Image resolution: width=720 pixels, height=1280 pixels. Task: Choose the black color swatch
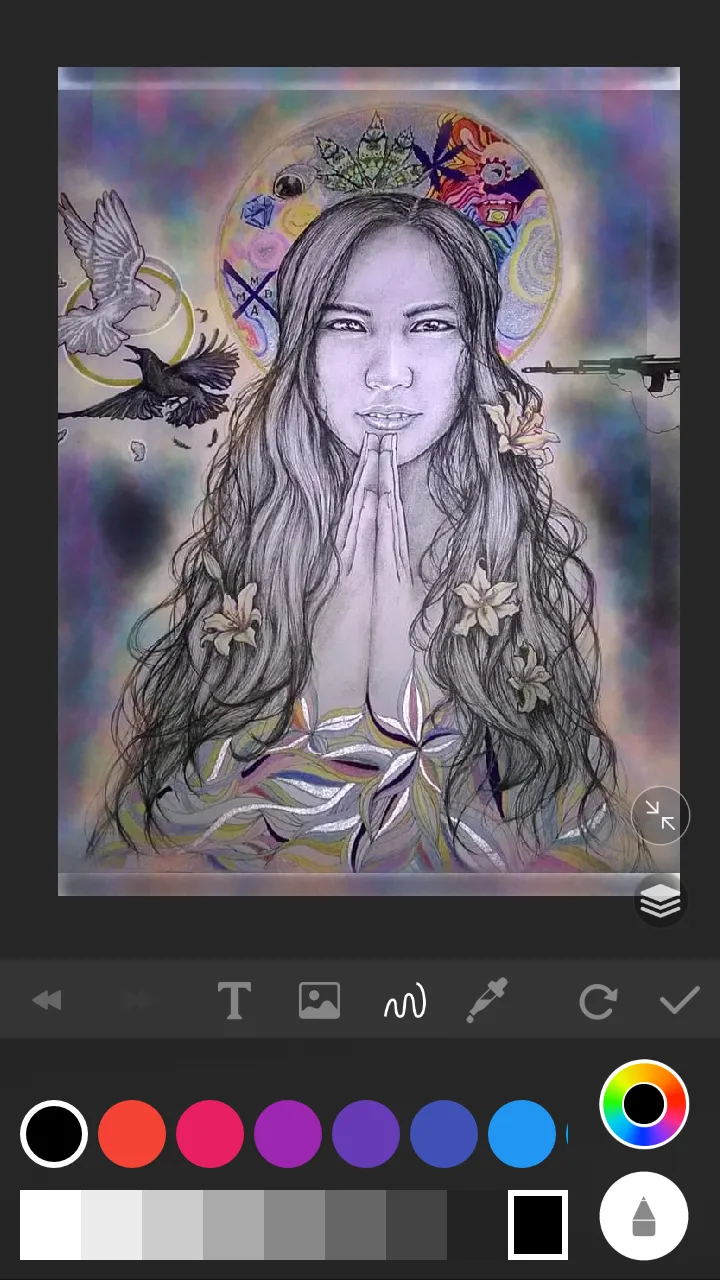(x=54, y=1134)
